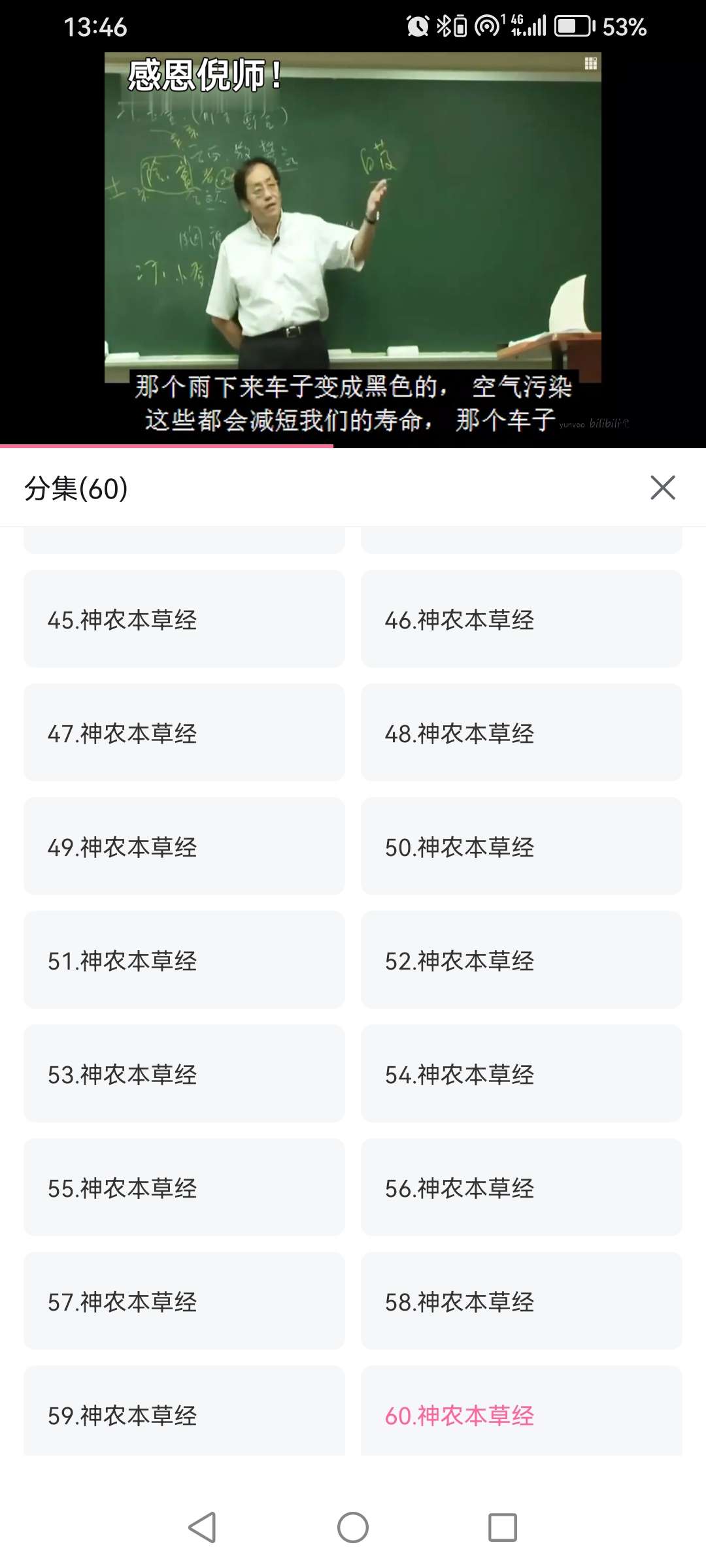Close the episode list panel
Image resolution: width=706 pixels, height=1568 pixels.
(x=663, y=487)
